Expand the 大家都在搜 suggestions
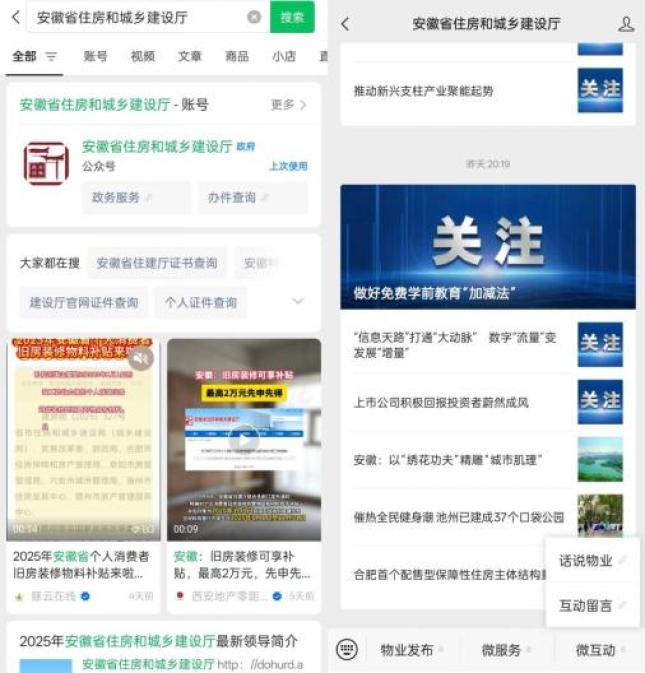Screen dimensions: 645x673 click(298, 301)
